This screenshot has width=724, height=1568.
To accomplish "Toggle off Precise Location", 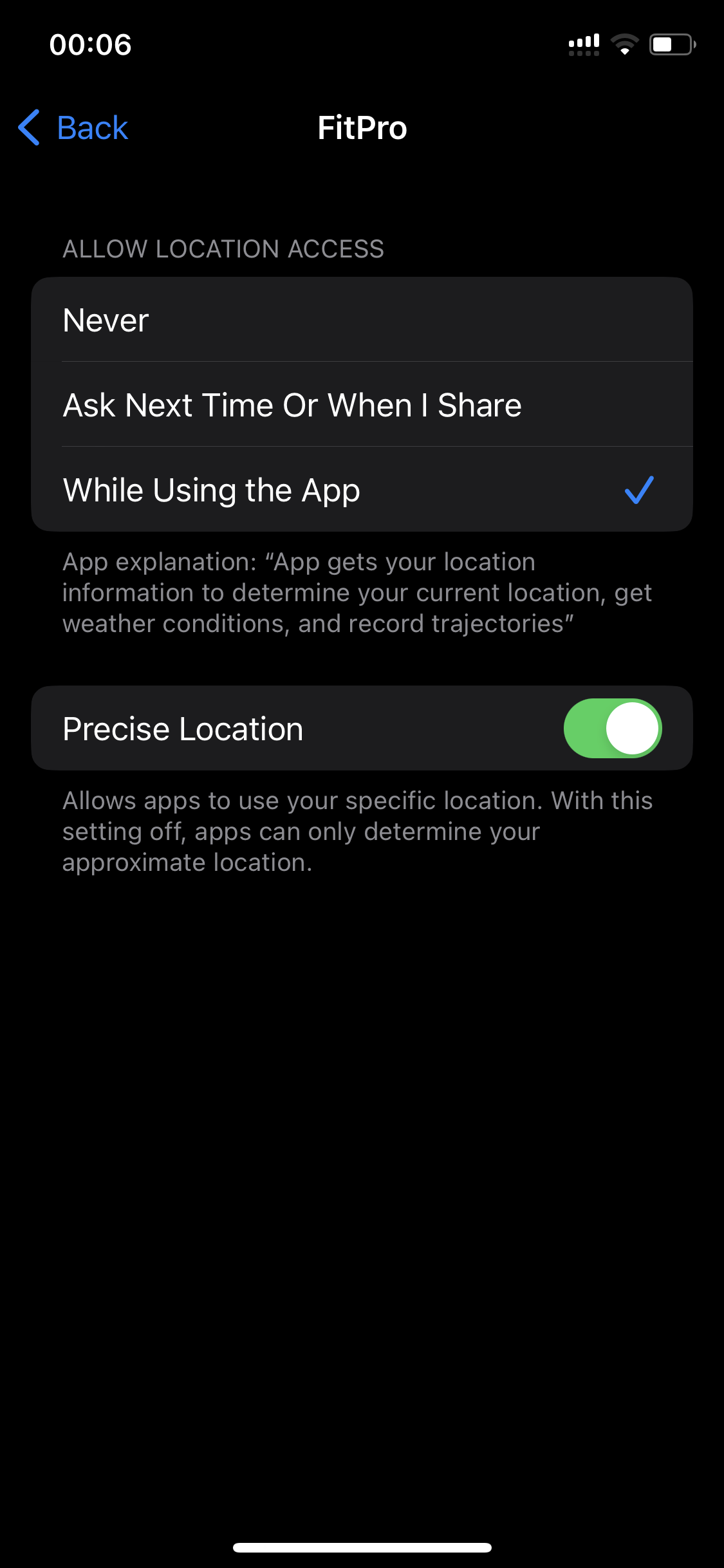I will [x=612, y=727].
